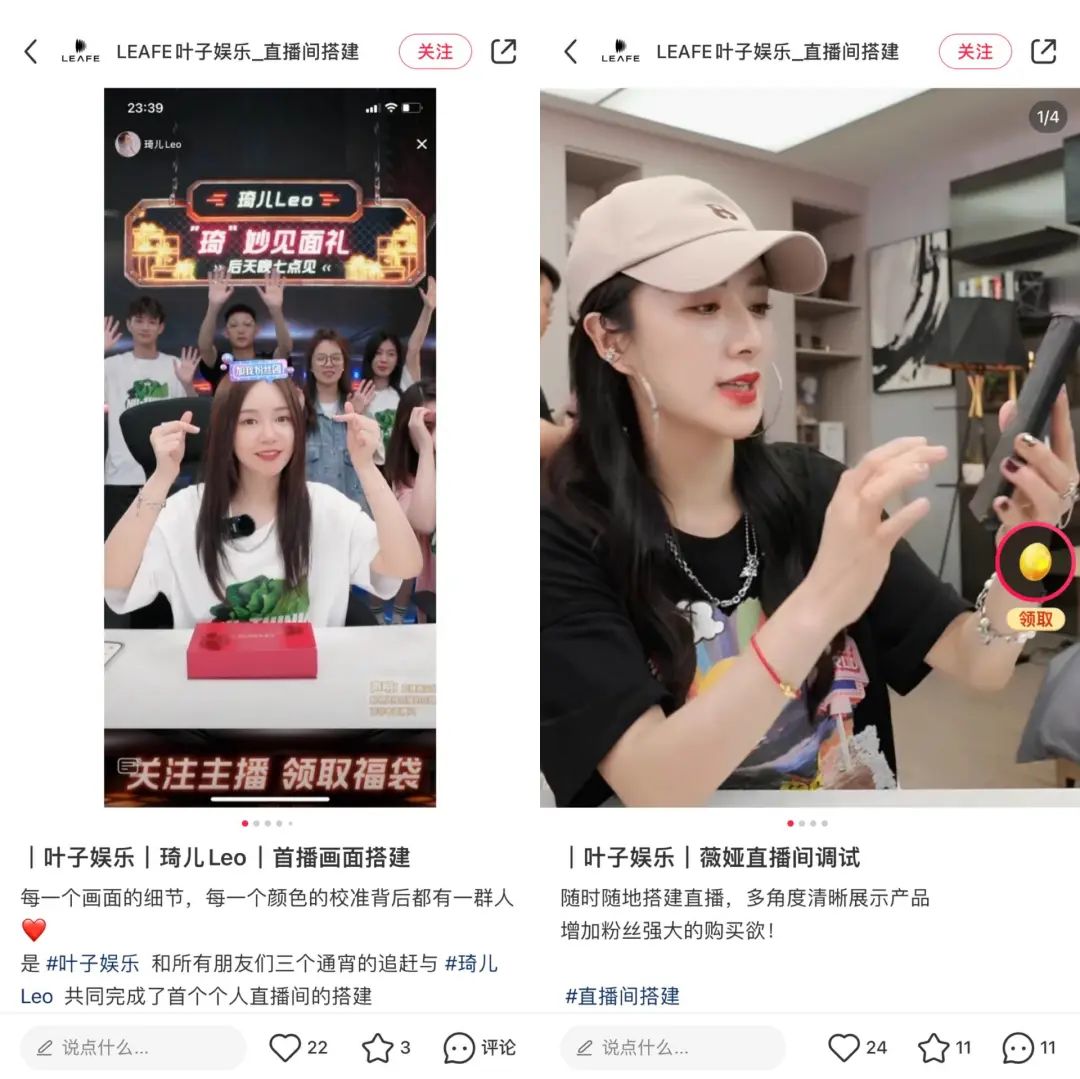Image resolution: width=1080 pixels, height=1079 pixels.
Task: Like the 琦儿Leo 首播画面搭建 post
Action: (x=286, y=1047)
